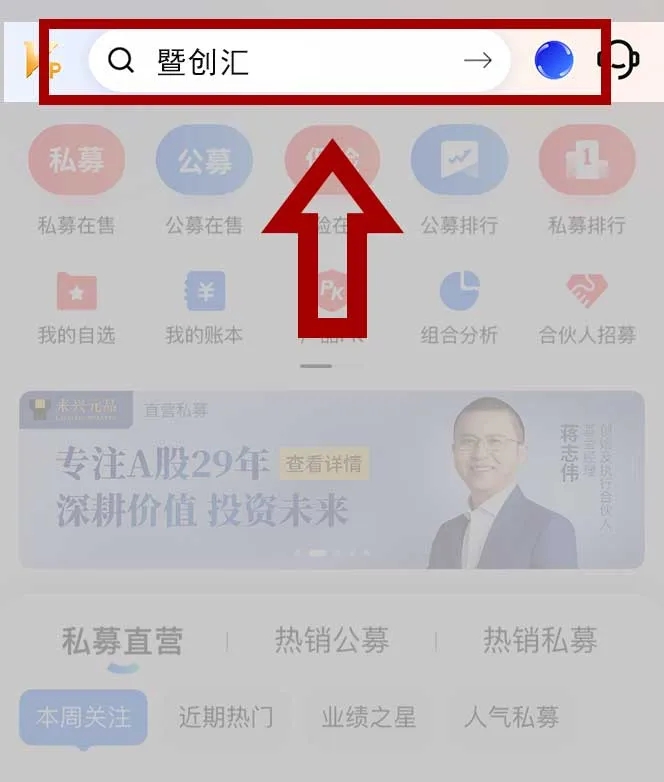This screenshot has height=782, width=664.
Task: Switch to the 热销公募 tab
Action: [331, 640]
